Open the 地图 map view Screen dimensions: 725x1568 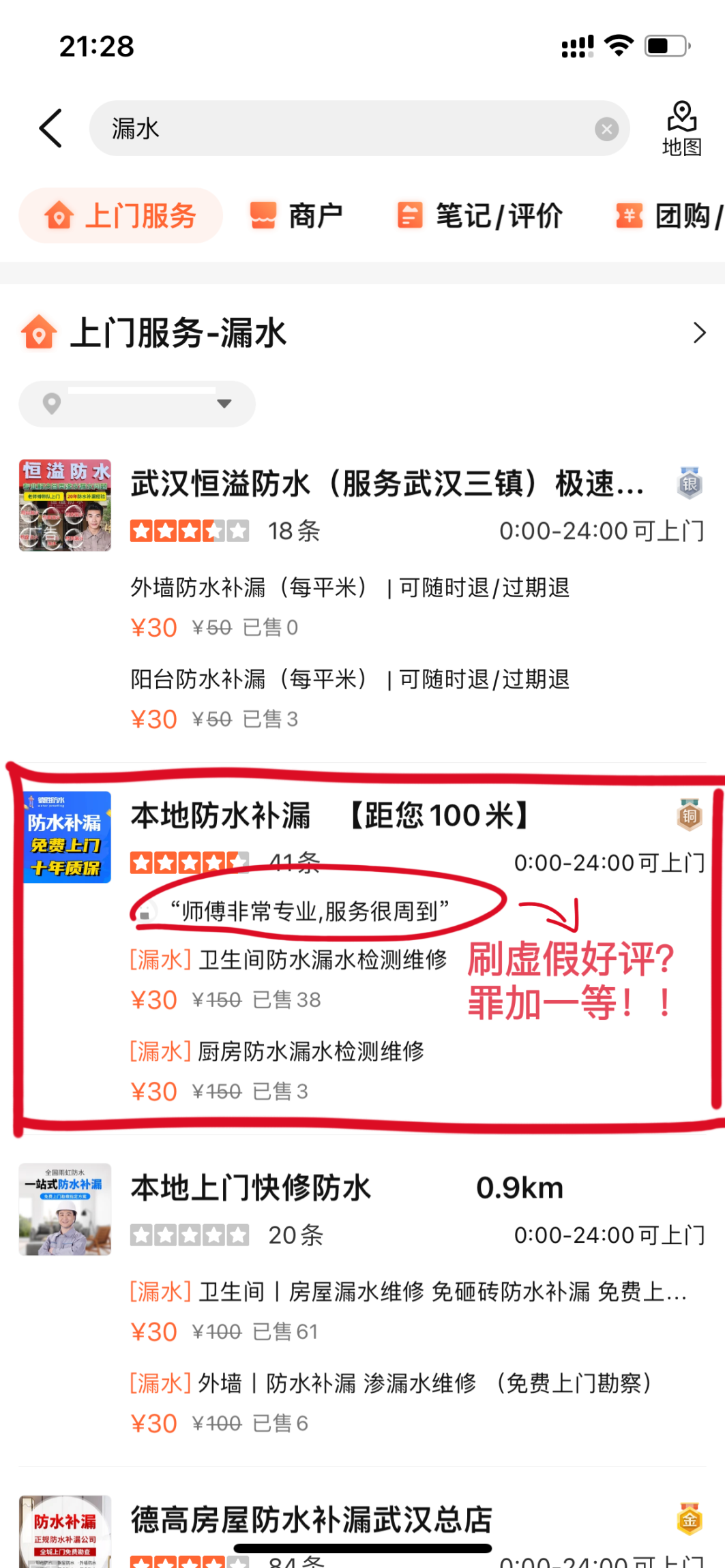tap(681, 128)
